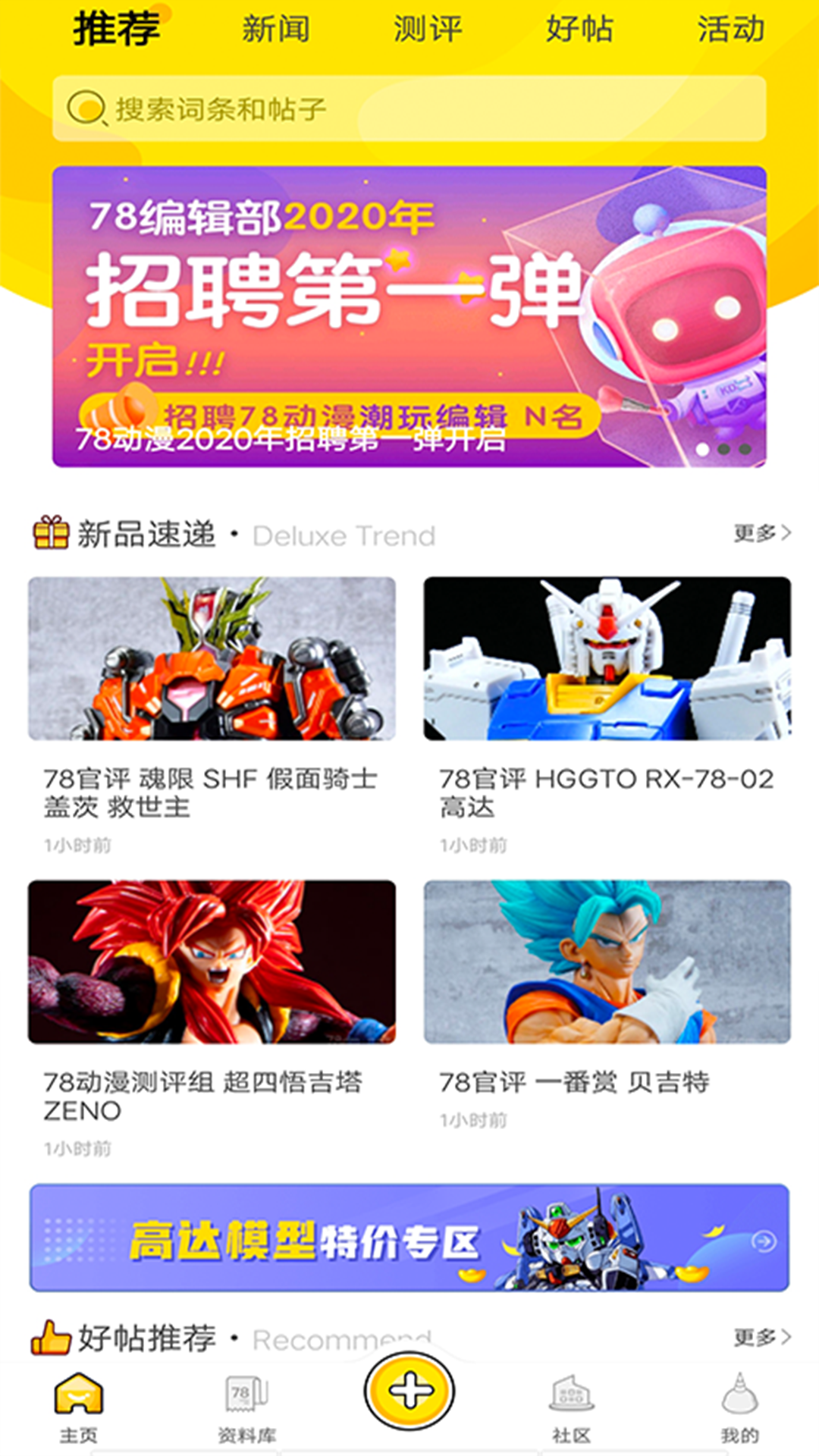The image size is (819, 1456).
Task: Select the first carousel indicator dot
Action: point(703,449)
